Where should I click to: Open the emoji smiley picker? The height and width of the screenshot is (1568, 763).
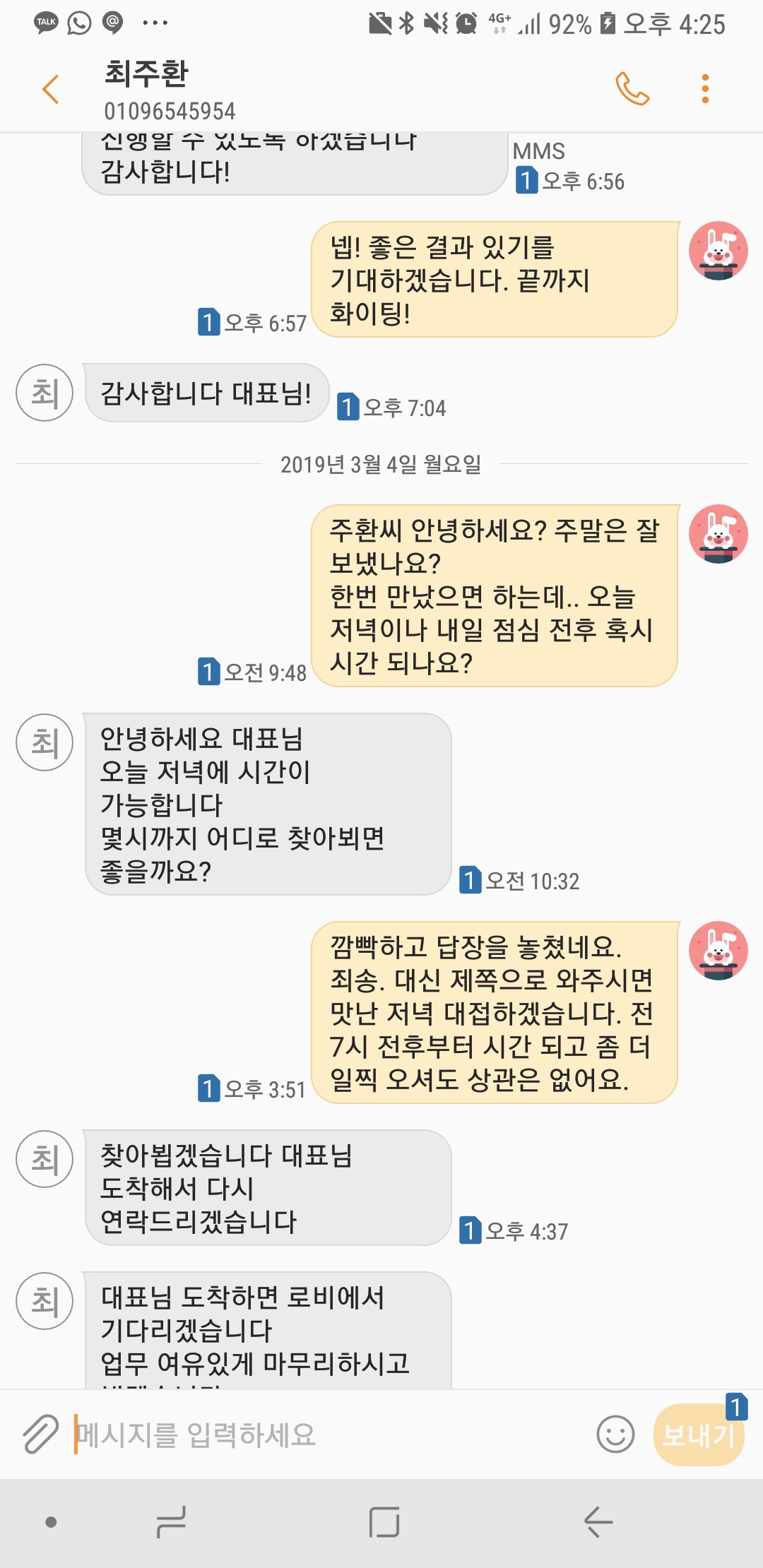click(615, 1435)
